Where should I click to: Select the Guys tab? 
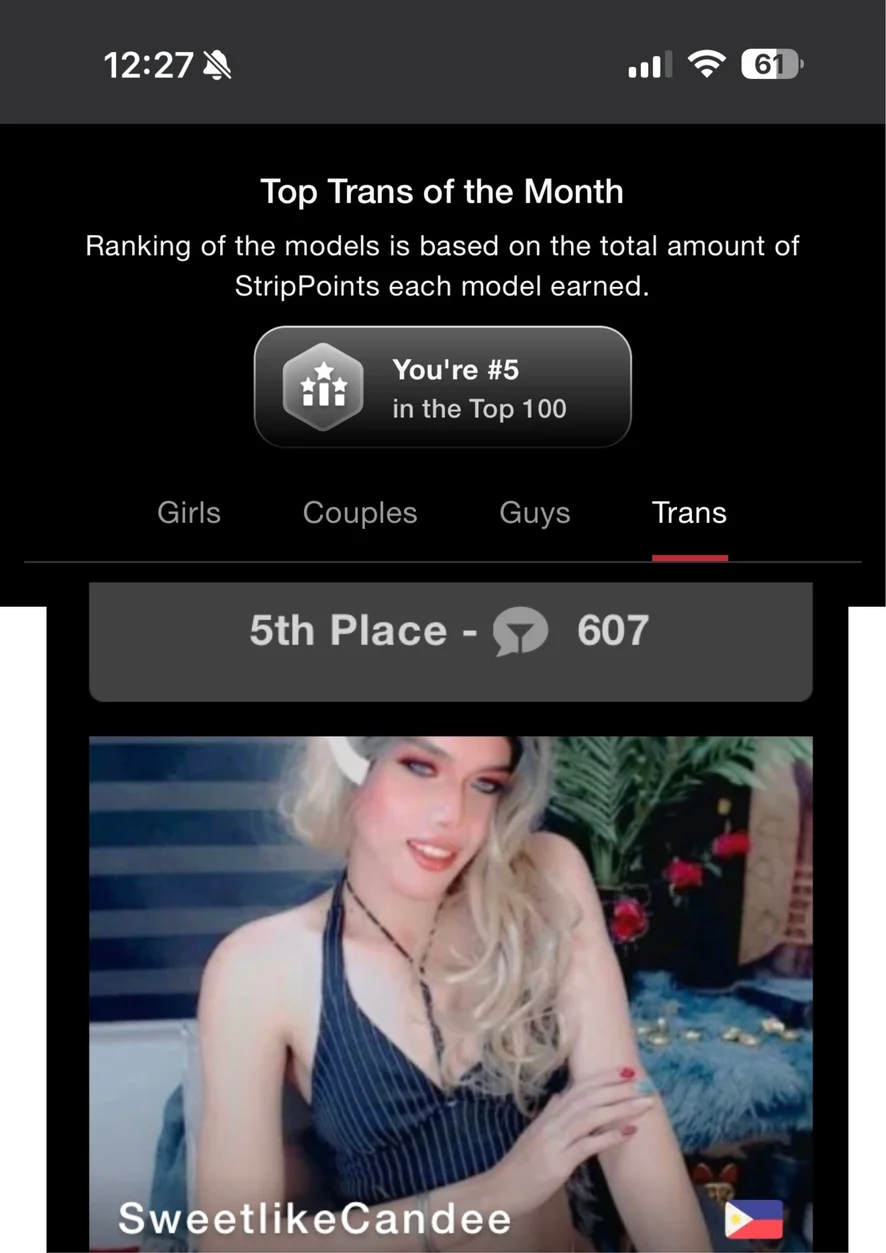pyautogui.click(x=534, y=513)
